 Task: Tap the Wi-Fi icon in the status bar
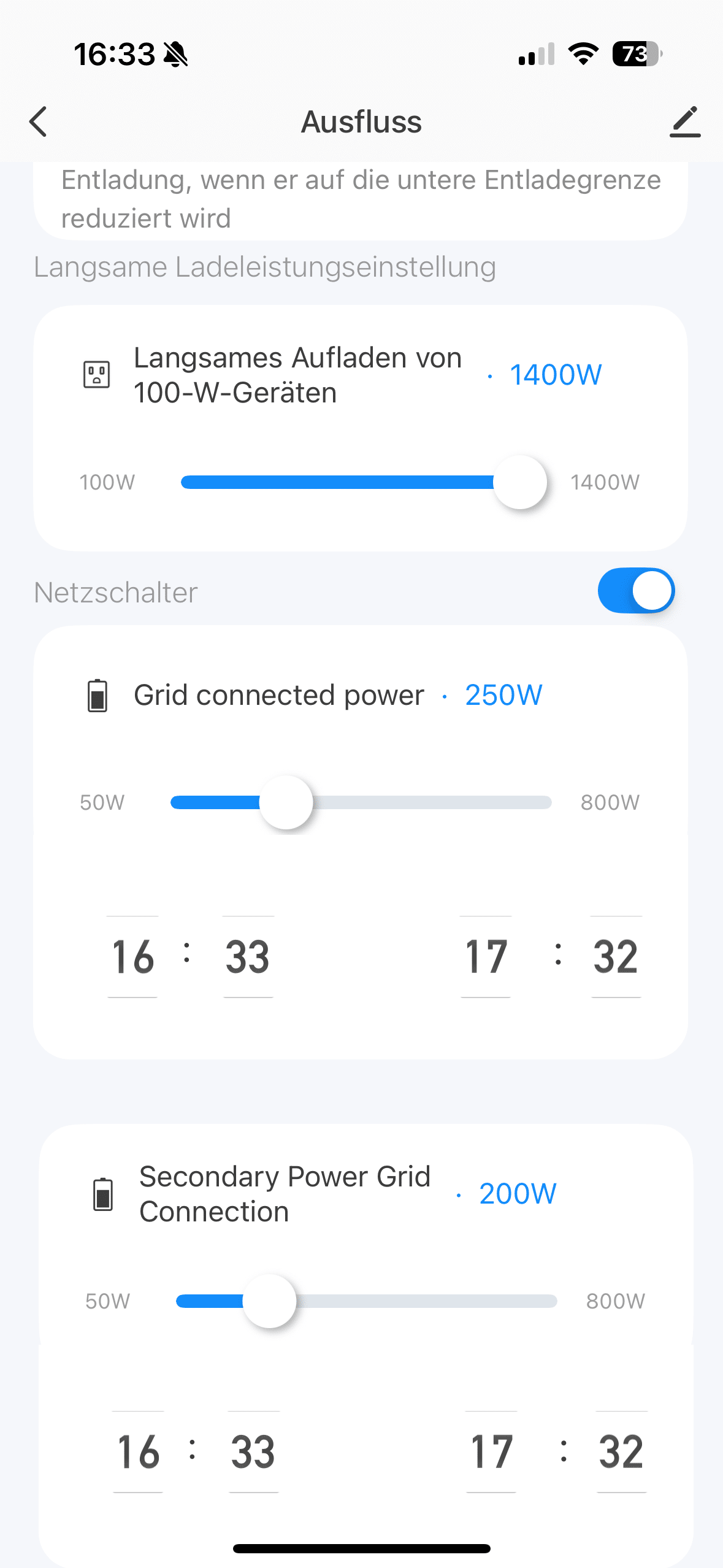[x=581, y=54]
